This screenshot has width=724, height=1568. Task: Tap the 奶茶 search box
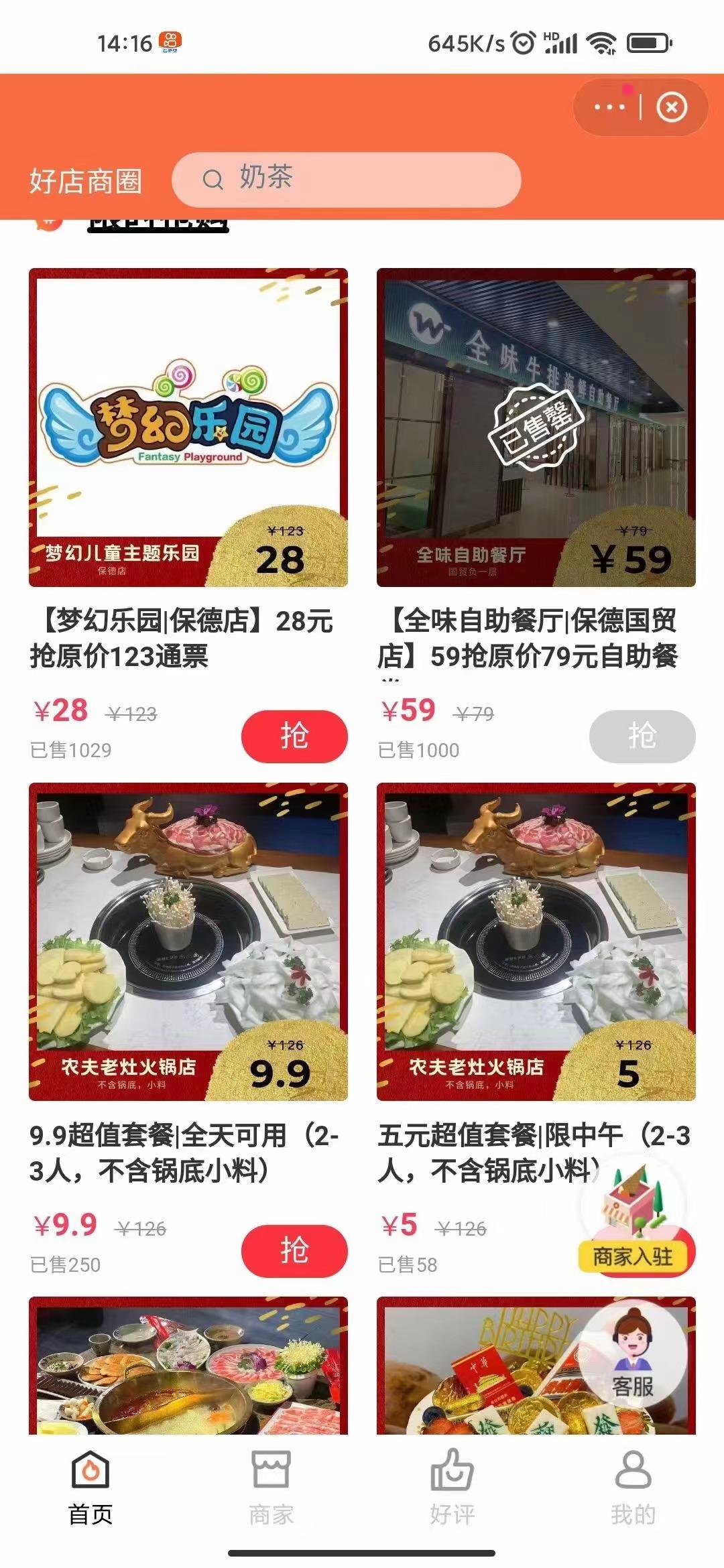pyautogui.click(x=346, y=180)
